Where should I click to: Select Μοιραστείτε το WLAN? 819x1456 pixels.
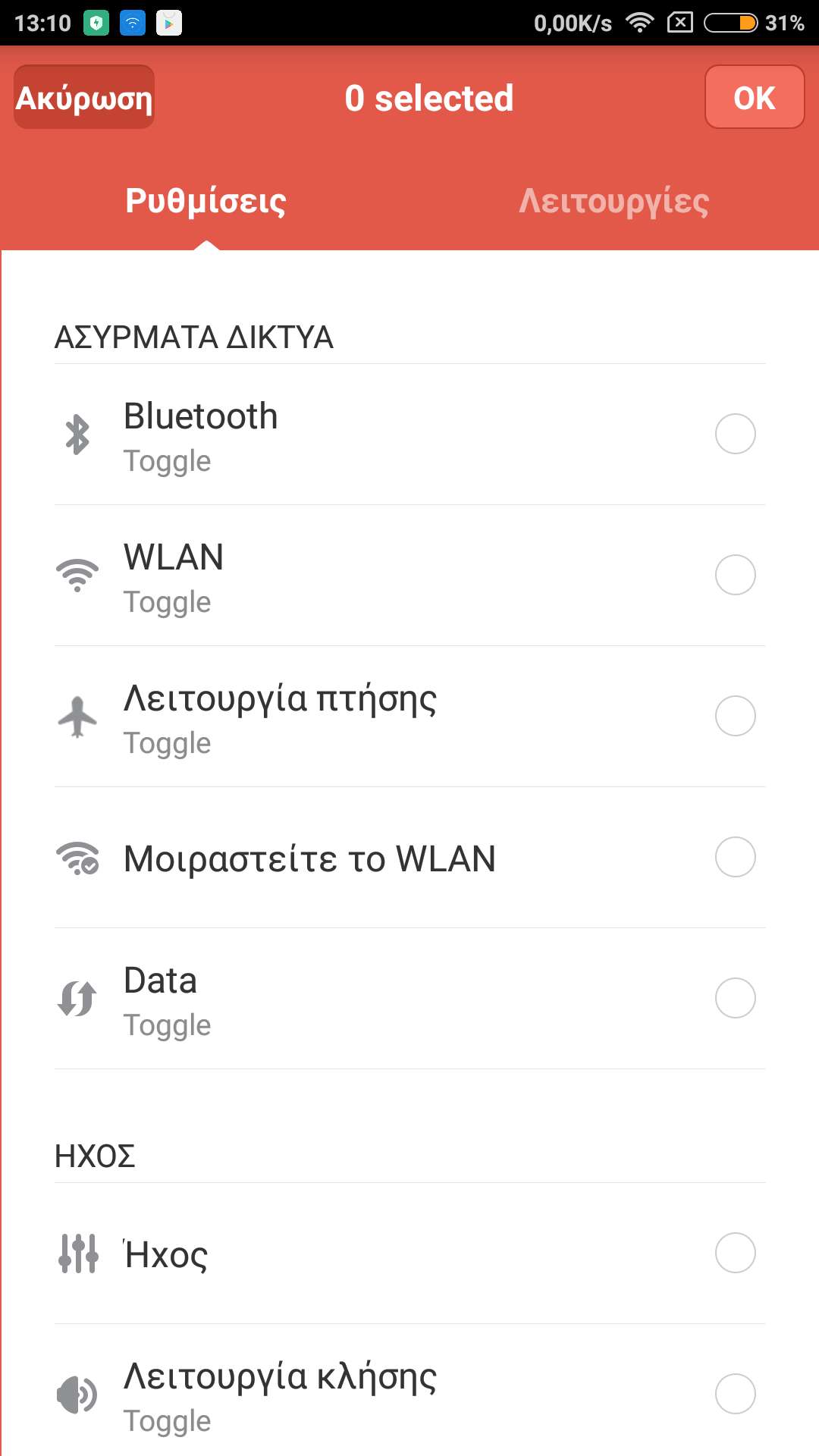pyautogui.click(x=735, y=857)
